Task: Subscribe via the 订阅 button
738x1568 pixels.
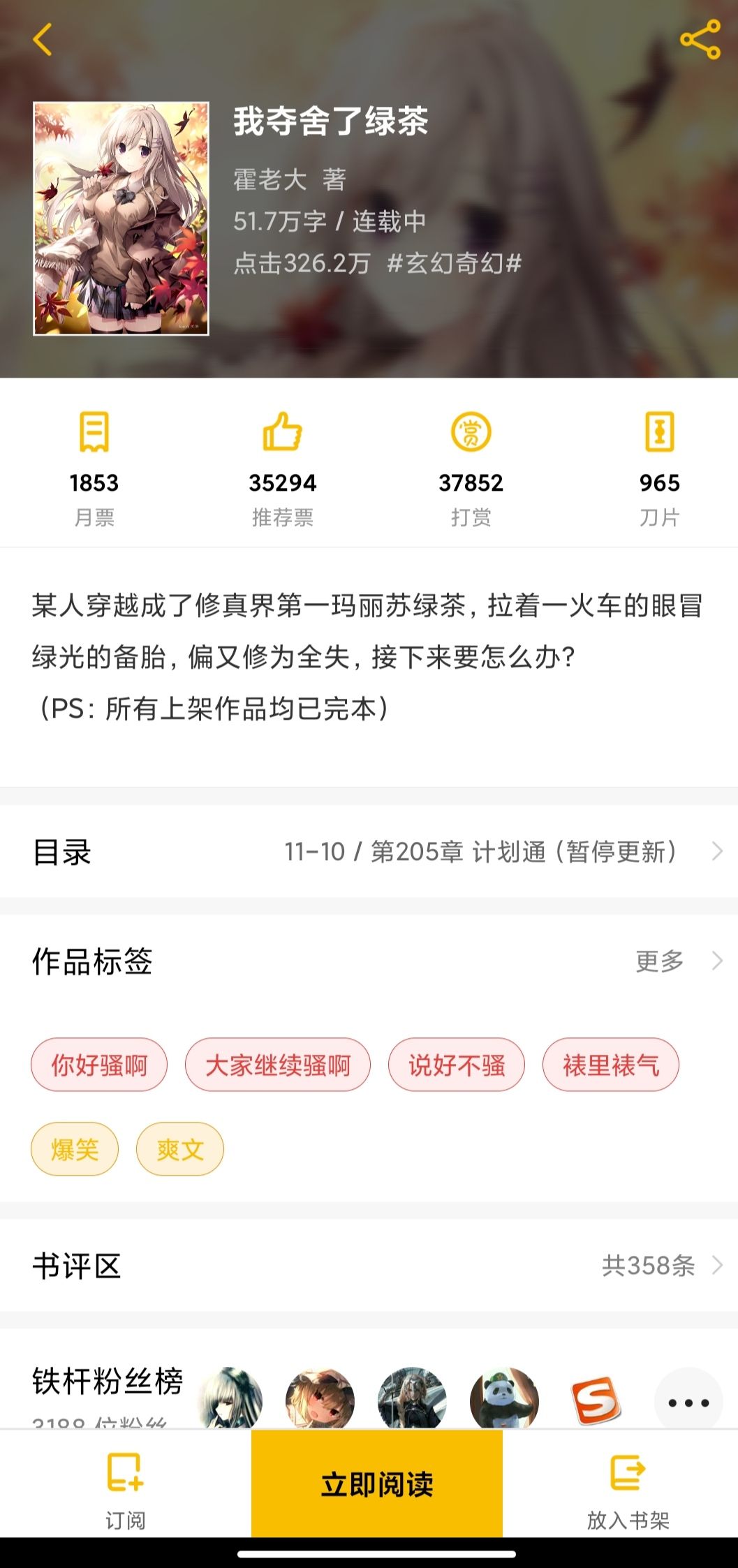Action: pos(126,1483)
